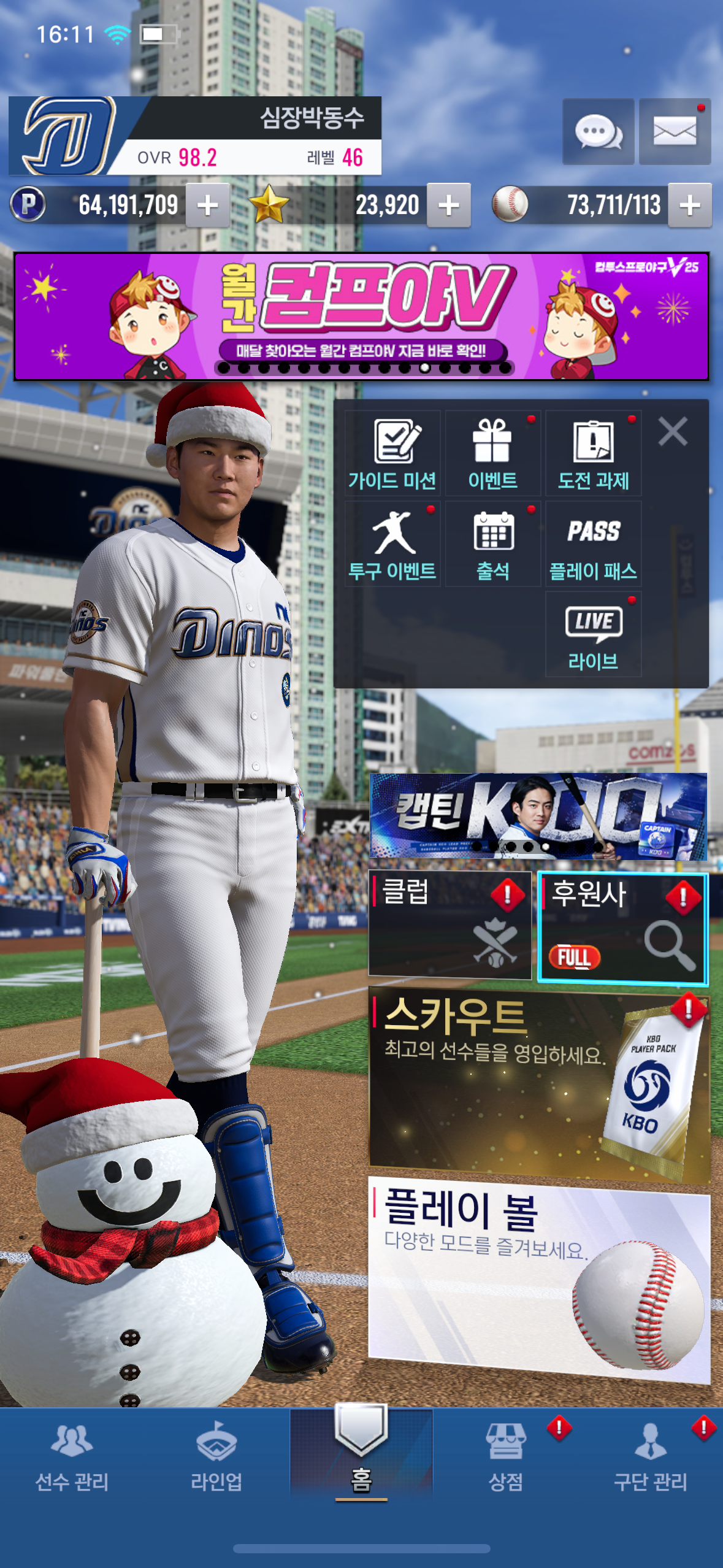Open 스카우트 to recruit players
This screenshot has width=723, height=1568.
pyautogui.click(x=538, y=1083)
